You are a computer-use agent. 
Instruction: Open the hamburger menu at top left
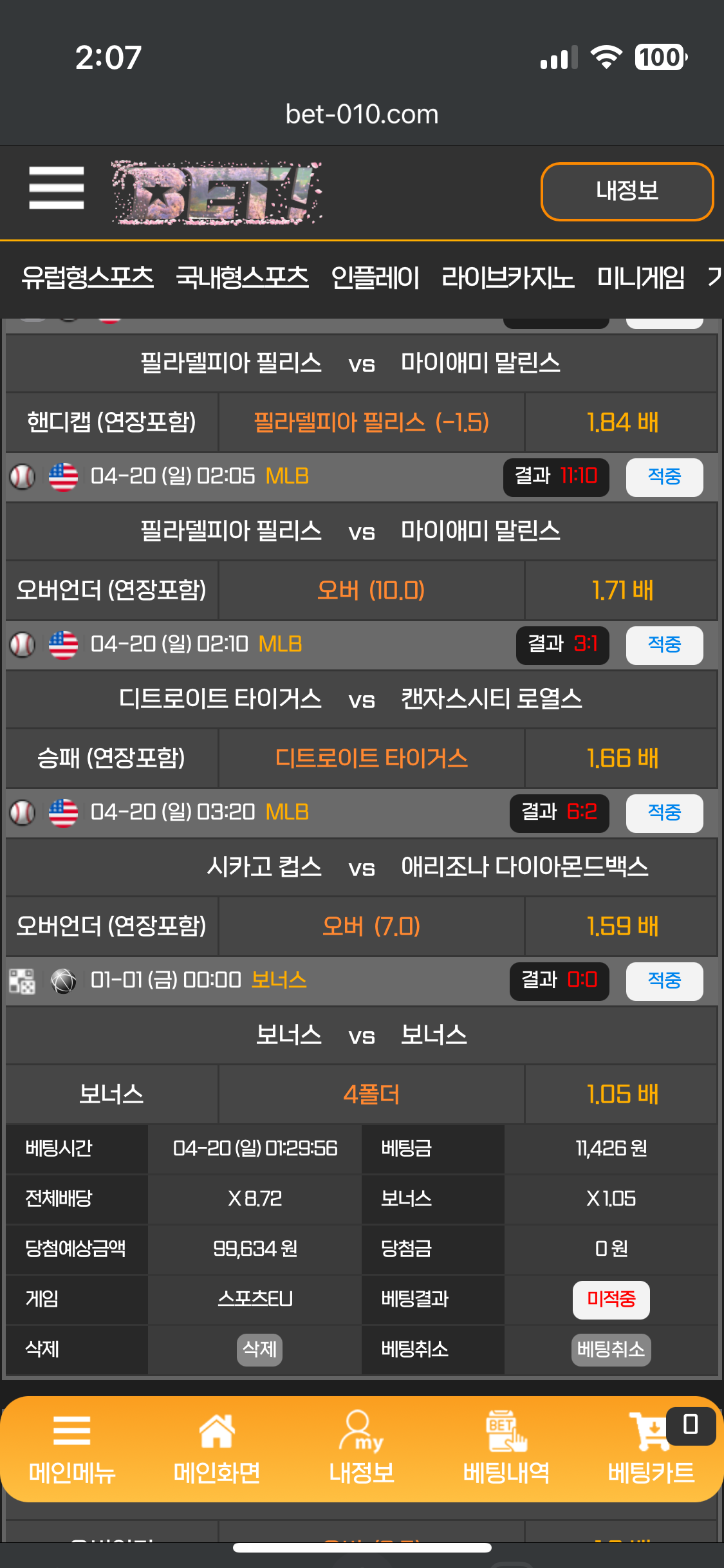(57, 188)
